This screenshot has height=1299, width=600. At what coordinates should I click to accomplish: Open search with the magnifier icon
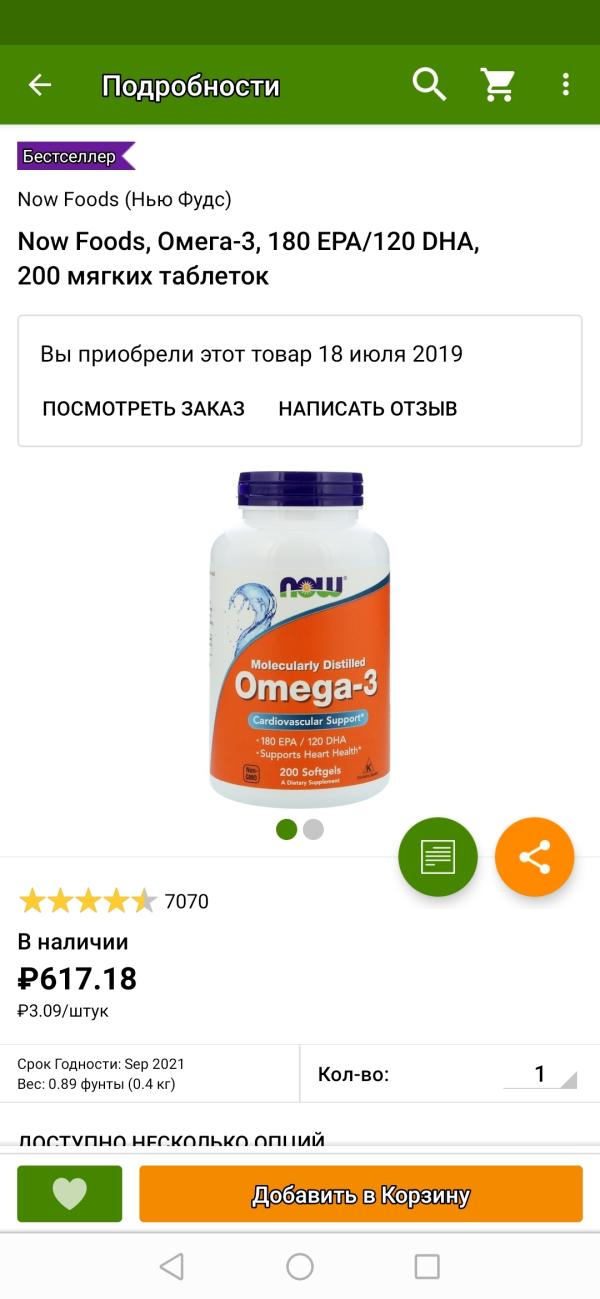[429, 85]
